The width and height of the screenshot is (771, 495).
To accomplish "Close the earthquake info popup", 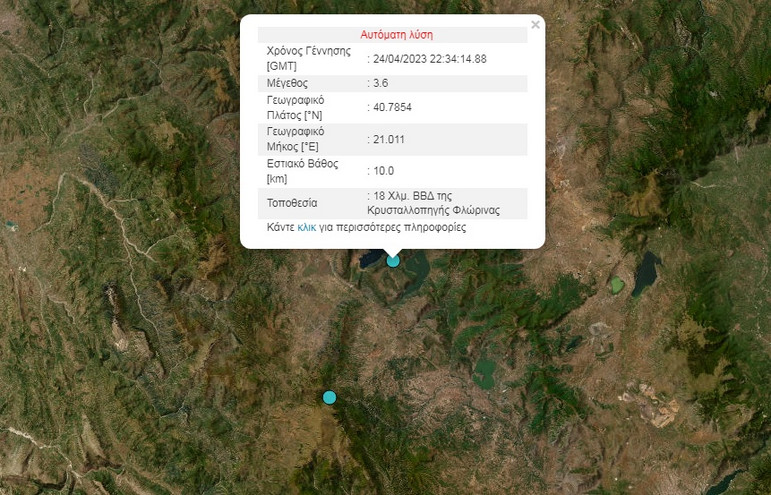I will tap(535, 25).
